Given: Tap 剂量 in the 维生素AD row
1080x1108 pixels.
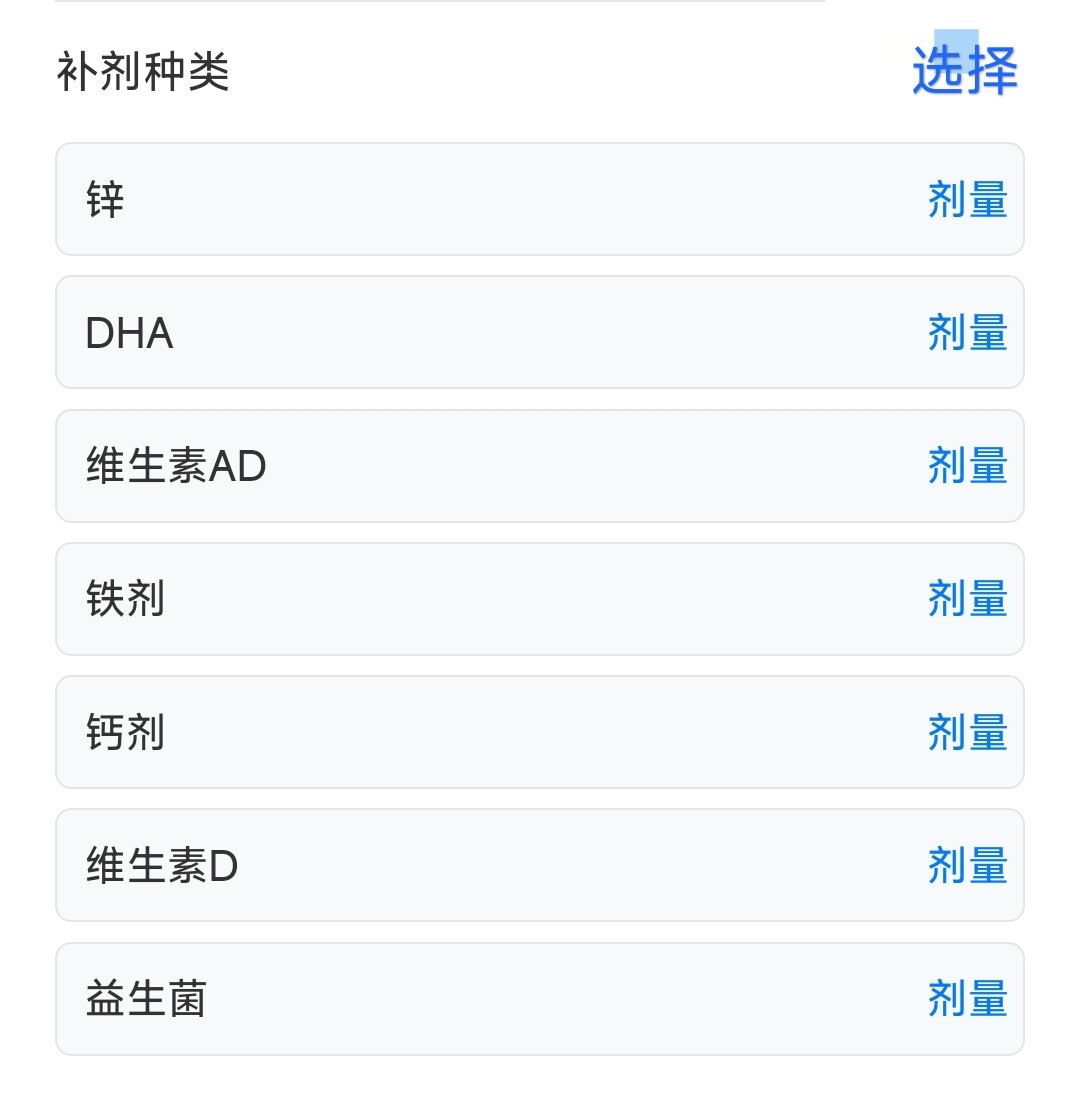Looking at the screenshot, I should pyautogui.click(x=967, y=466).
